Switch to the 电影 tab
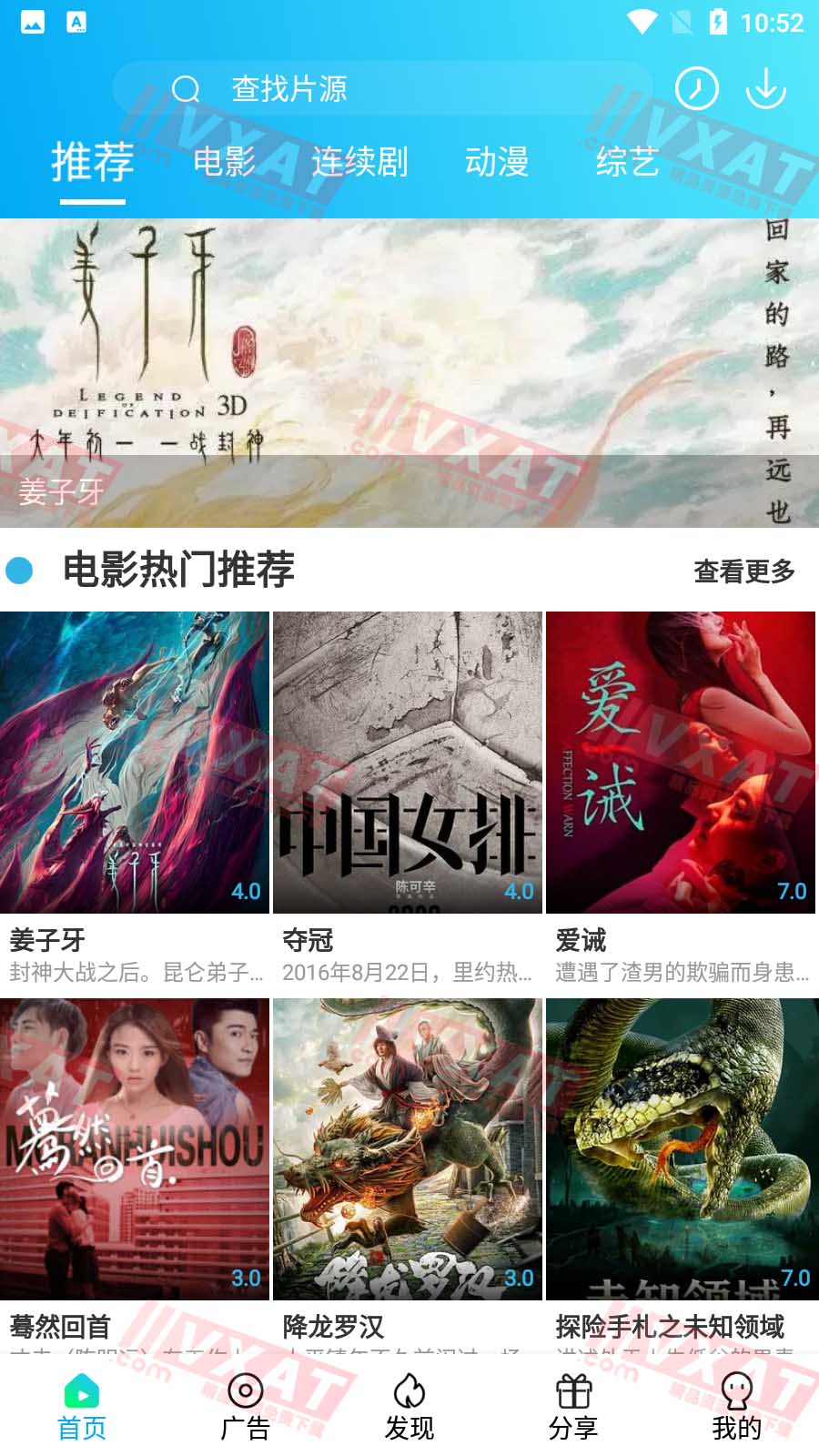819x1456 pixels. coord(223,164)
